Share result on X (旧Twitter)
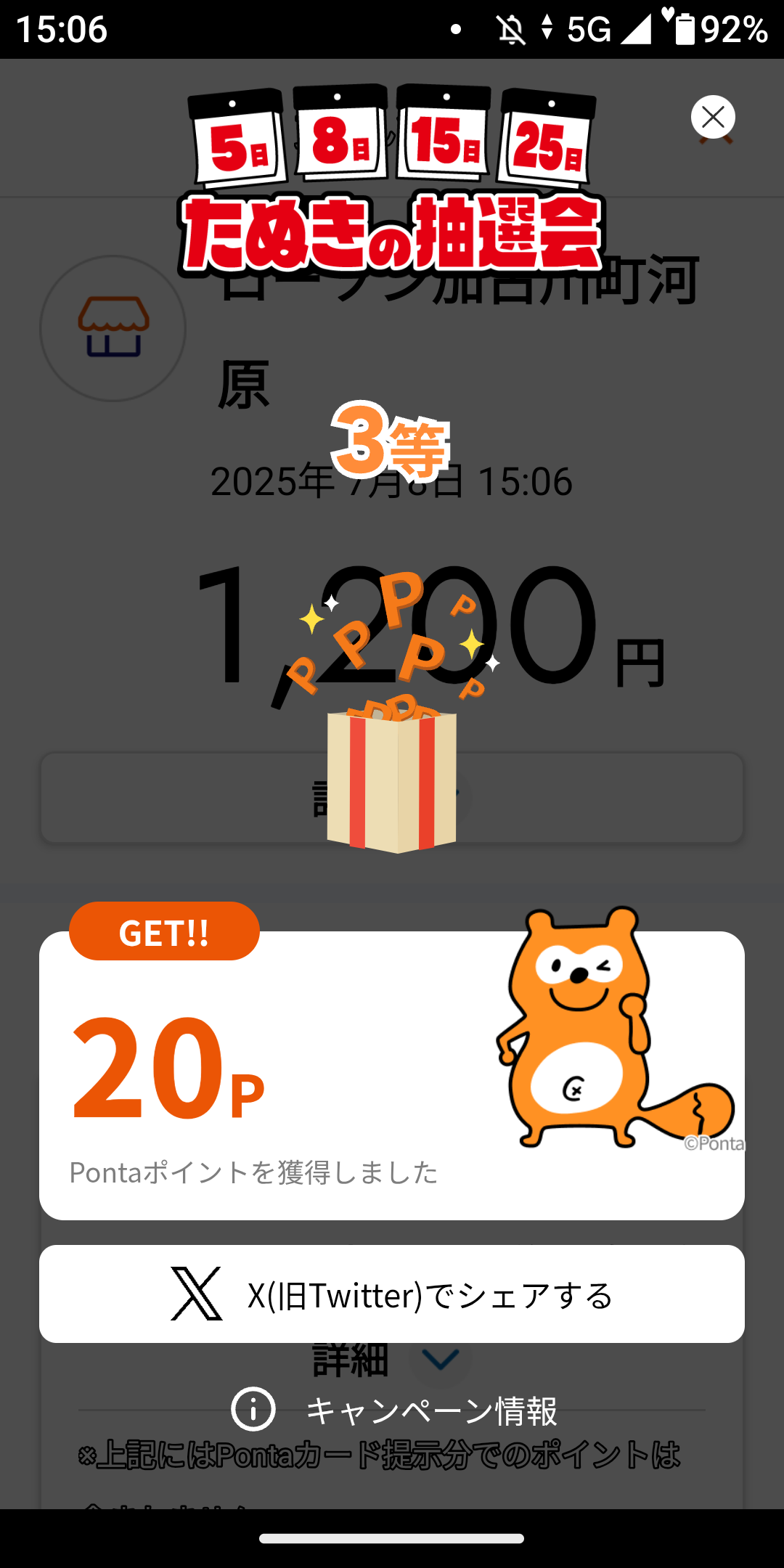 (x=392, y=1294)
